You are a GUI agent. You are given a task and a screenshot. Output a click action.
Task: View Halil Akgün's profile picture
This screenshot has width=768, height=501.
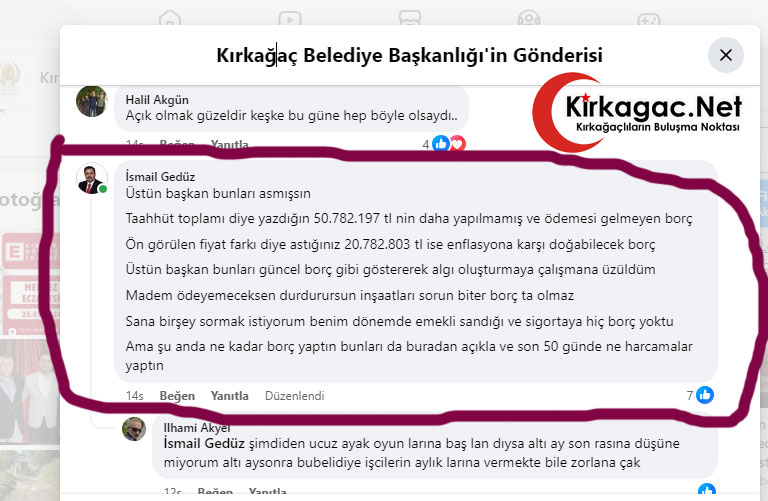[x=91, y=102]
